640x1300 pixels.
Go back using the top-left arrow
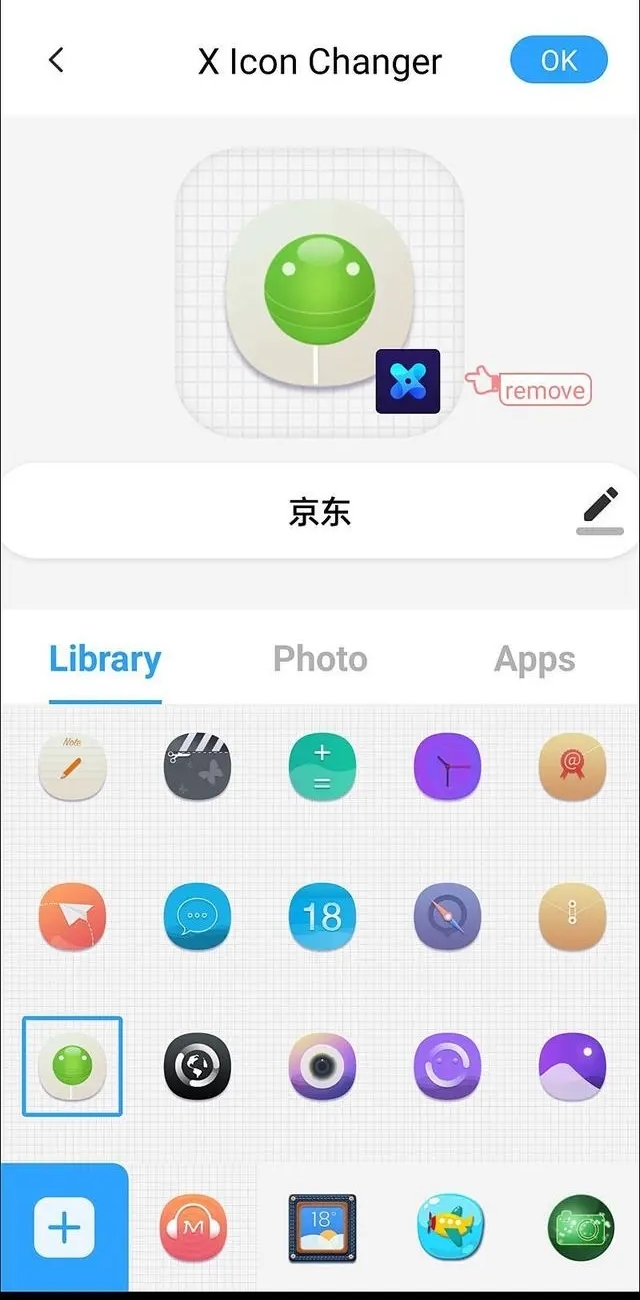[x=57, y=60]
